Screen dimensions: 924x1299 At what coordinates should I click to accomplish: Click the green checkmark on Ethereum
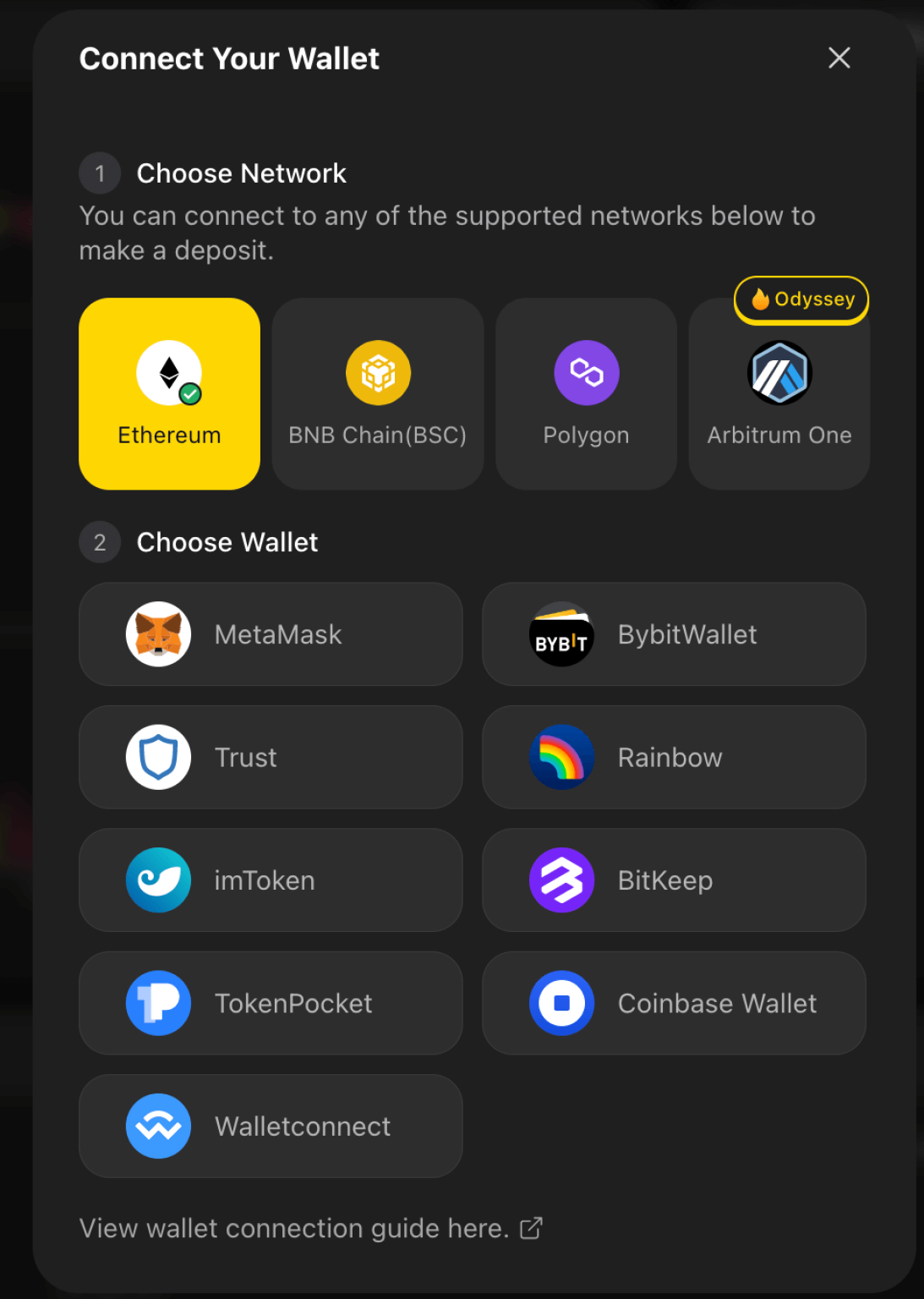(x=189, y=392)
